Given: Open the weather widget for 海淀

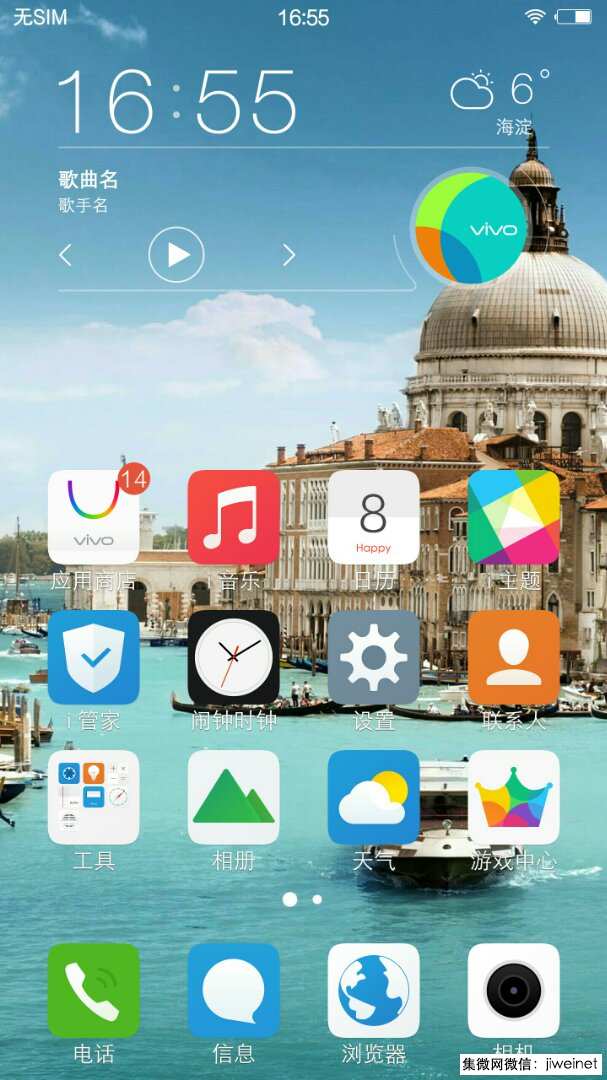Looking at the screenshot, I should [x=500, y=100].
